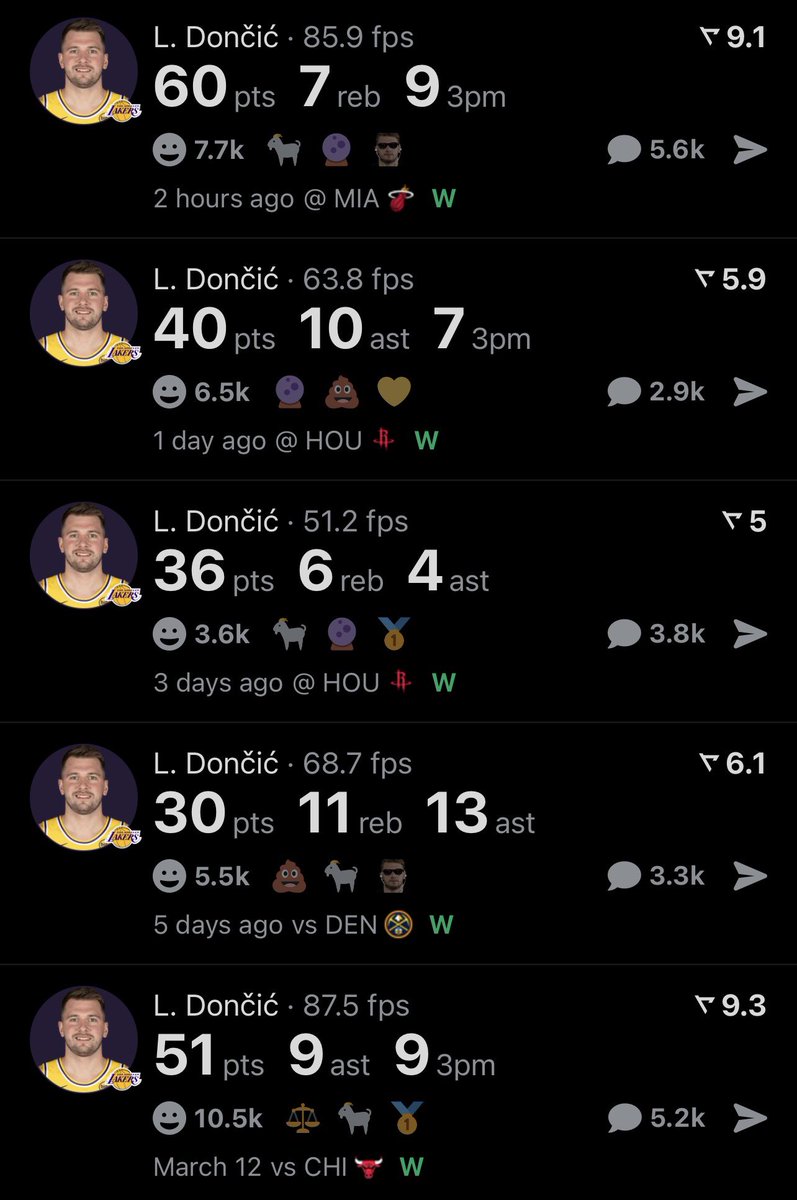This screenshot has width=797, height=1200.
Task: Open Dončić's avatar on the 40 pts card
Action: [84, 312]
